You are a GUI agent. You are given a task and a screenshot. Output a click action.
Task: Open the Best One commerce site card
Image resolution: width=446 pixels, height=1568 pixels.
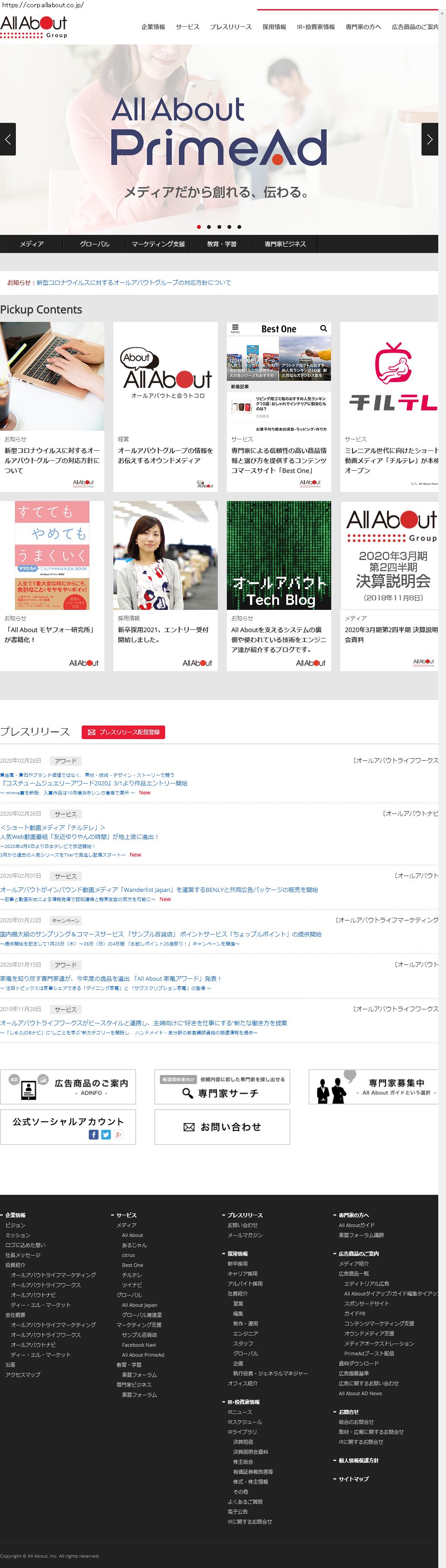click(x=279, y=406)
